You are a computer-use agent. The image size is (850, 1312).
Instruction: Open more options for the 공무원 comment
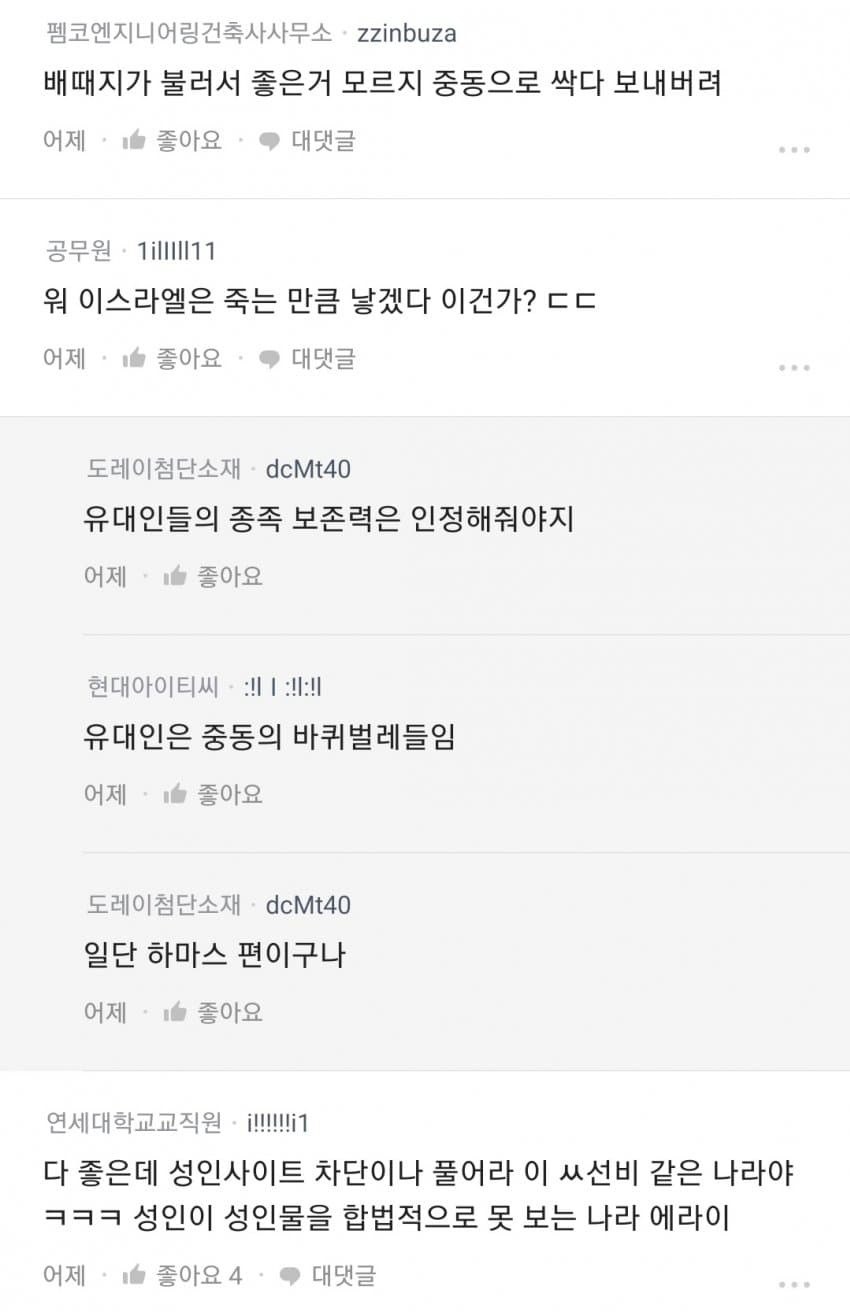(x=793, y=368)
